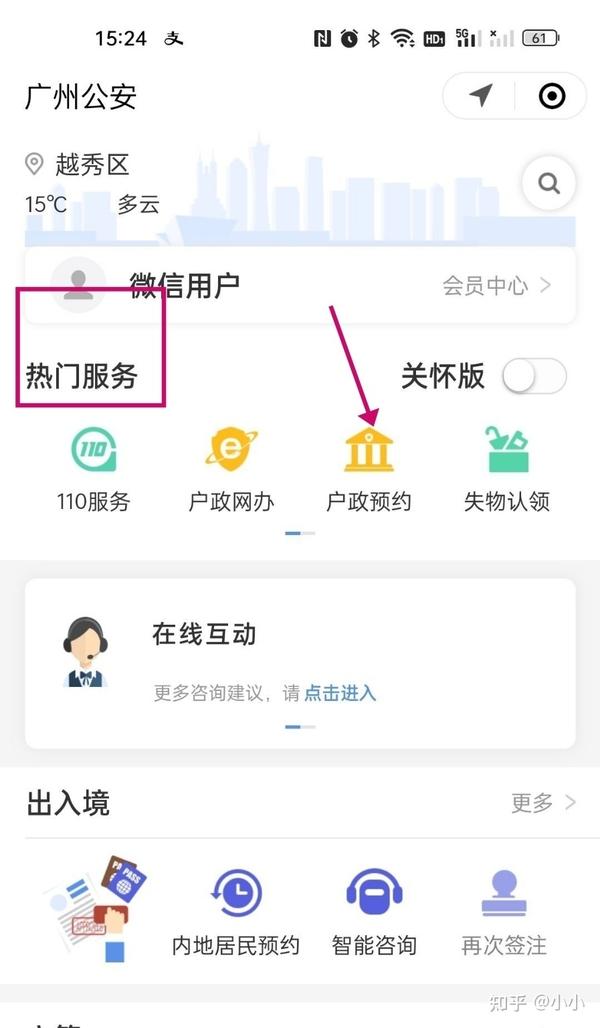The width and height of the screenshot is (600, 1028).
Task: Tap 点击进入 for online interaction
Action: pos(340,693)
